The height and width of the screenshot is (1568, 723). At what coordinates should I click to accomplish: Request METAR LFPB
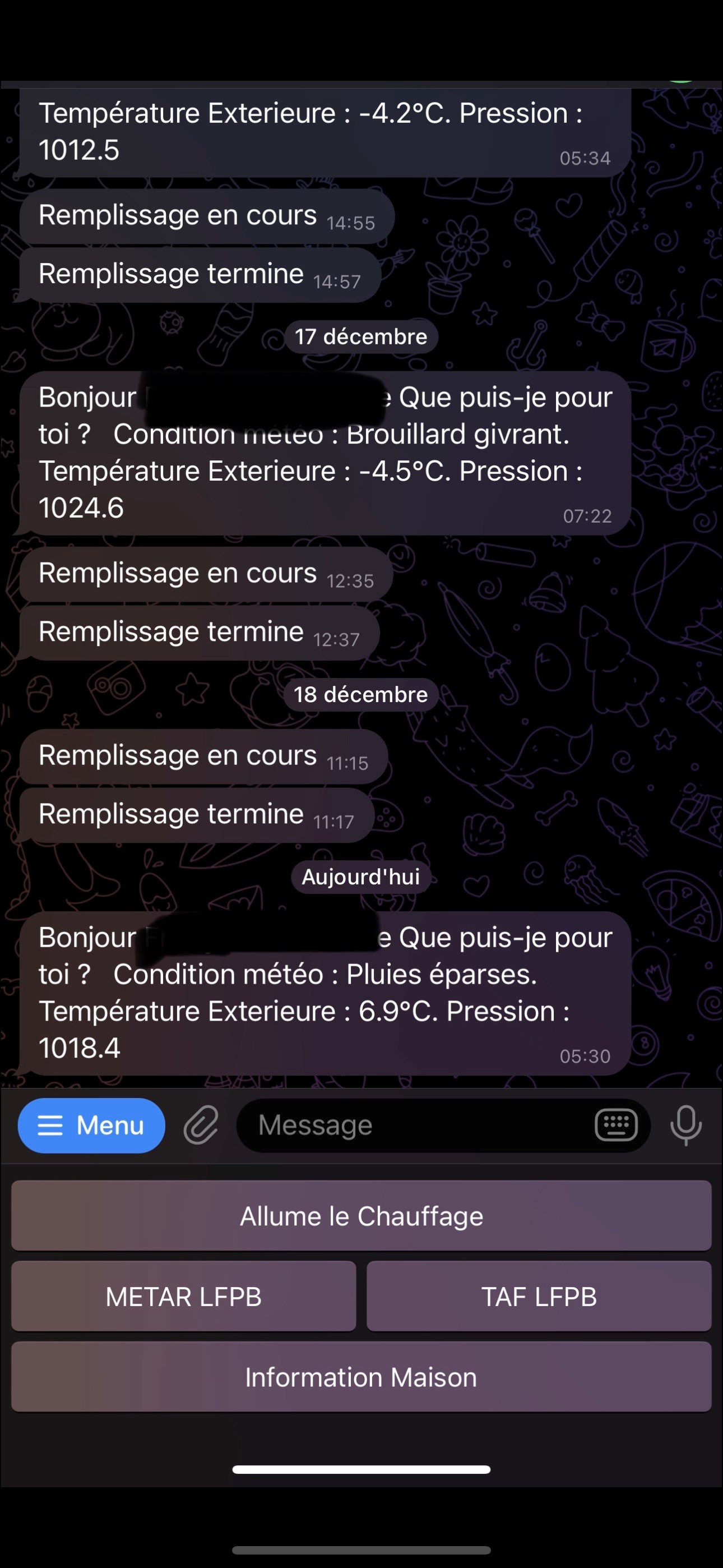coord(184,1296)
